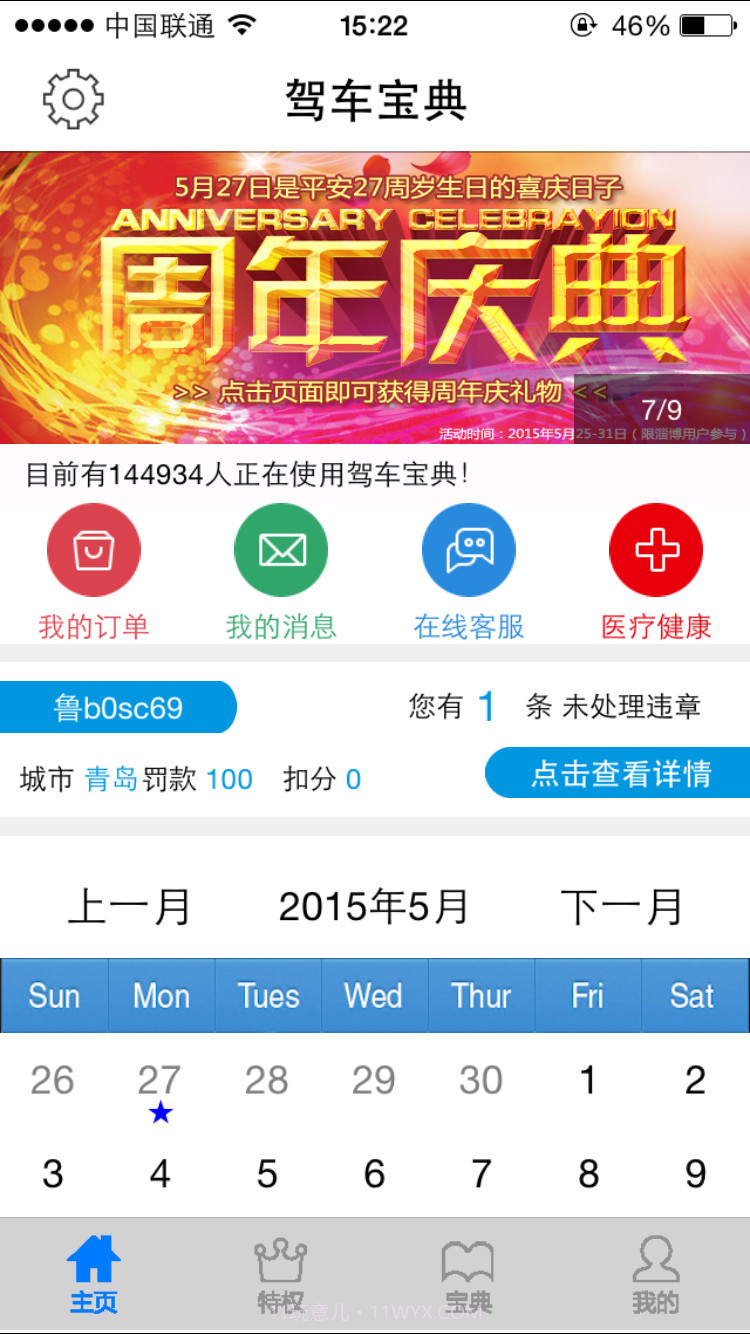This screenshot has height=1334, width=750.
Task: Open the My (我的) profile icon
Action: click(656, 1270)
